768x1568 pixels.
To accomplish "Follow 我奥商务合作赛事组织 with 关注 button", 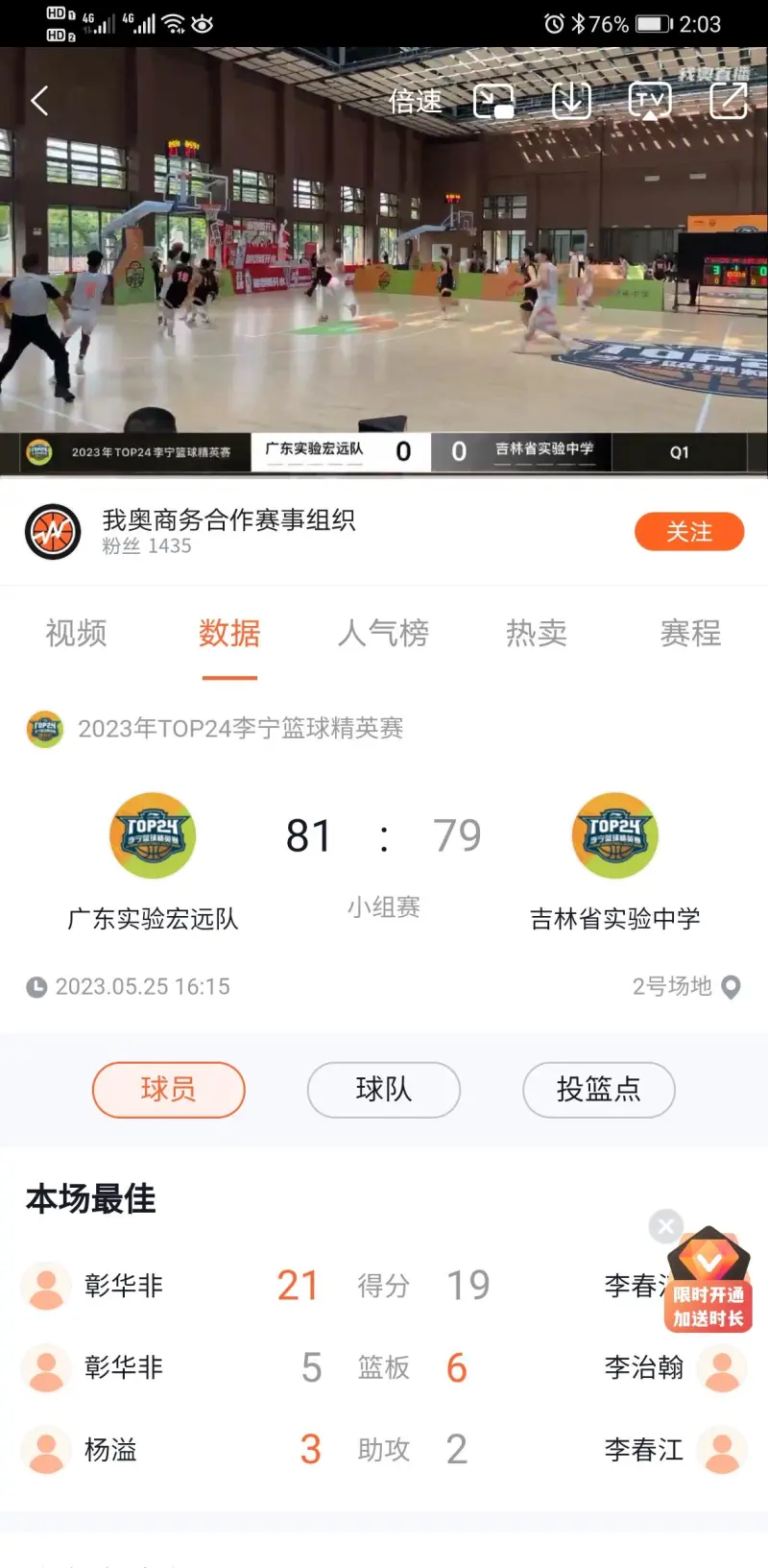I will 688,532.
